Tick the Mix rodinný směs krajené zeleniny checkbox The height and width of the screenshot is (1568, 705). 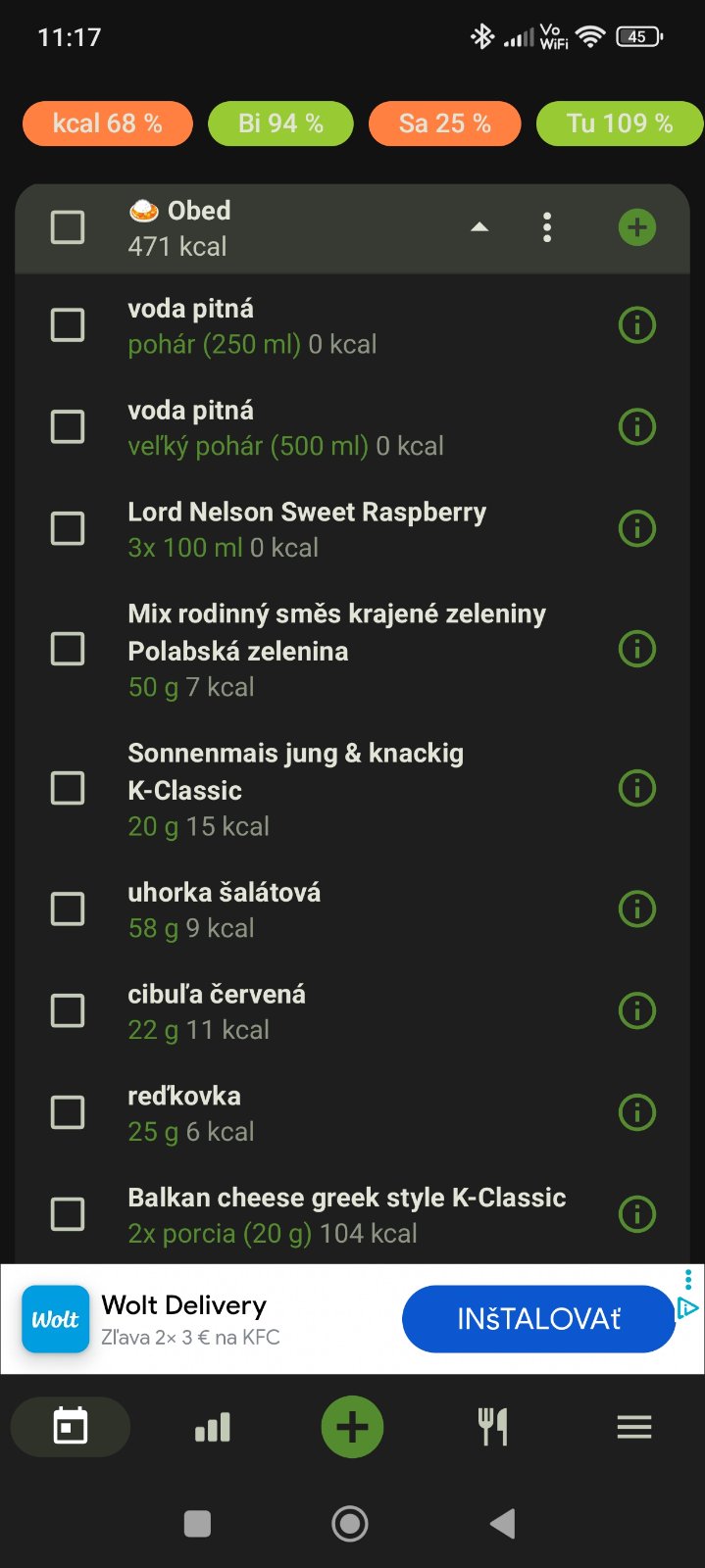pyautogui.click(x=68, y=649)
